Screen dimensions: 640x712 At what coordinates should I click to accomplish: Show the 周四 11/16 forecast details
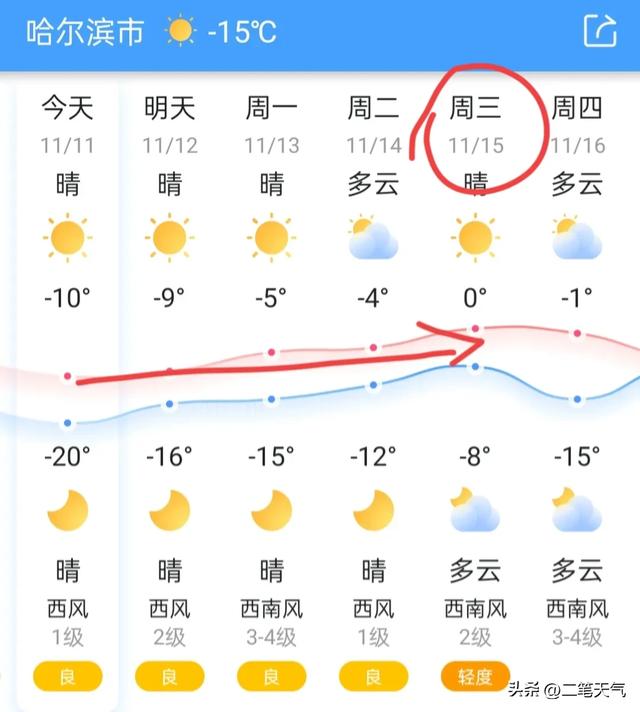tap(578, 125)
